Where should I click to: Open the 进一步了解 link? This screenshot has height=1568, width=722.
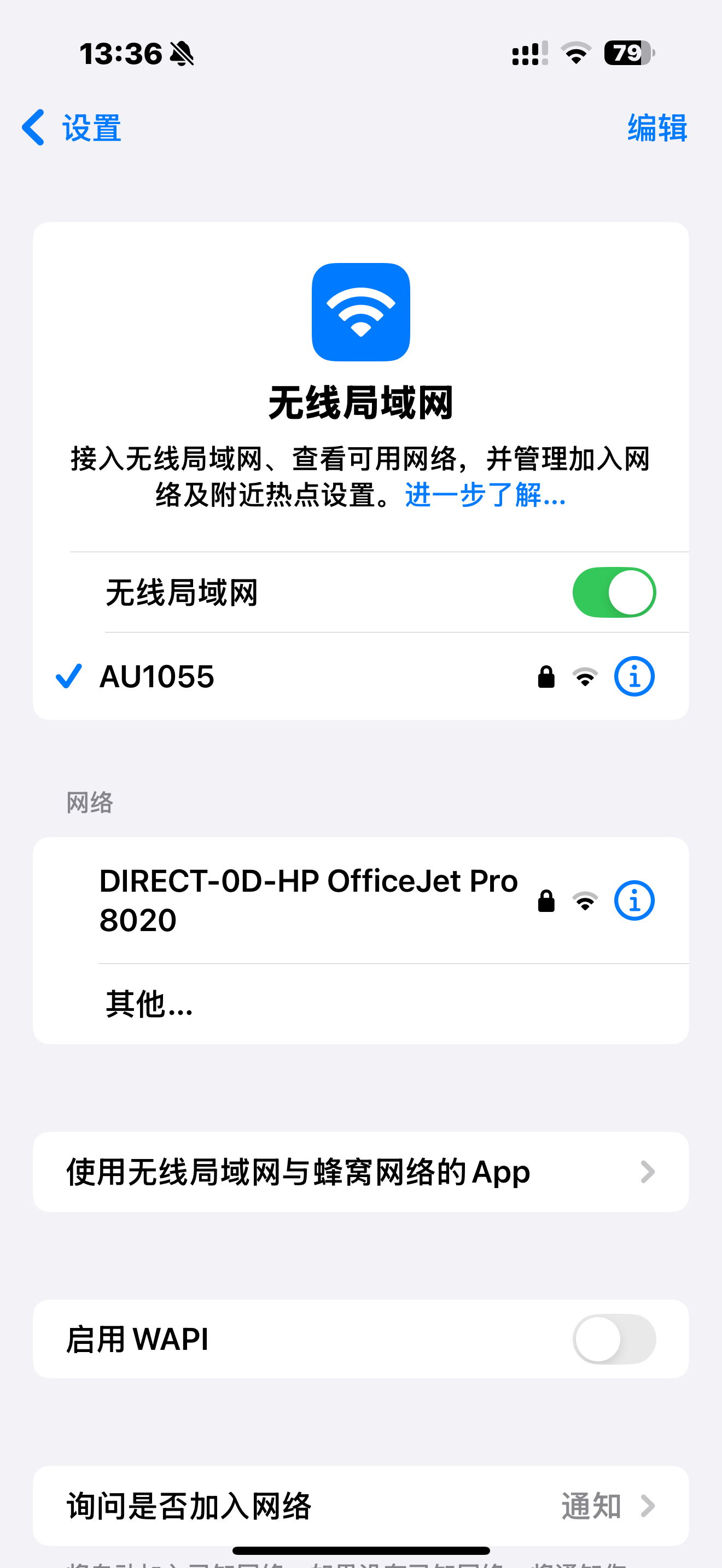point(485,495)
